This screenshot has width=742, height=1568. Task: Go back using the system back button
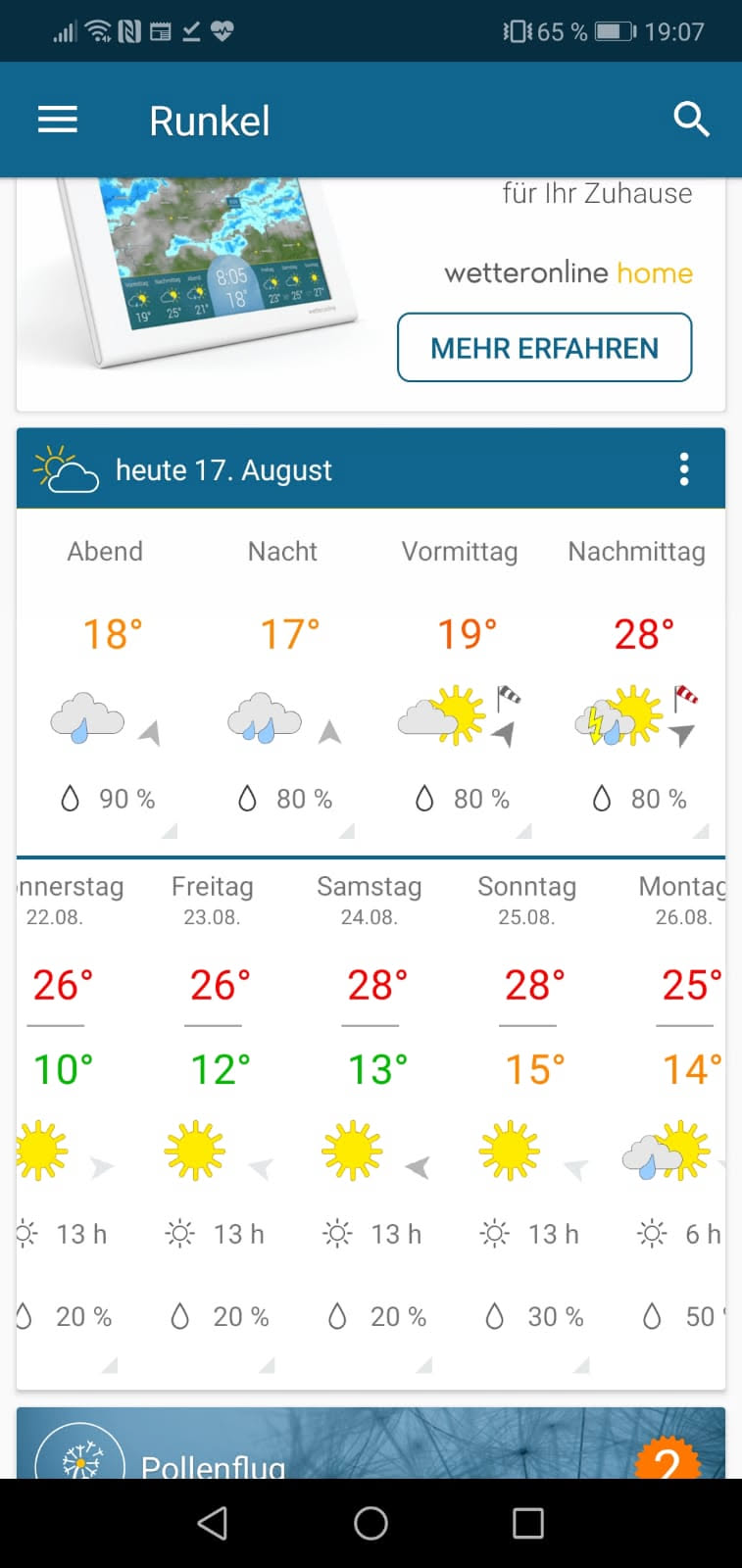[x=213, y=1523]
